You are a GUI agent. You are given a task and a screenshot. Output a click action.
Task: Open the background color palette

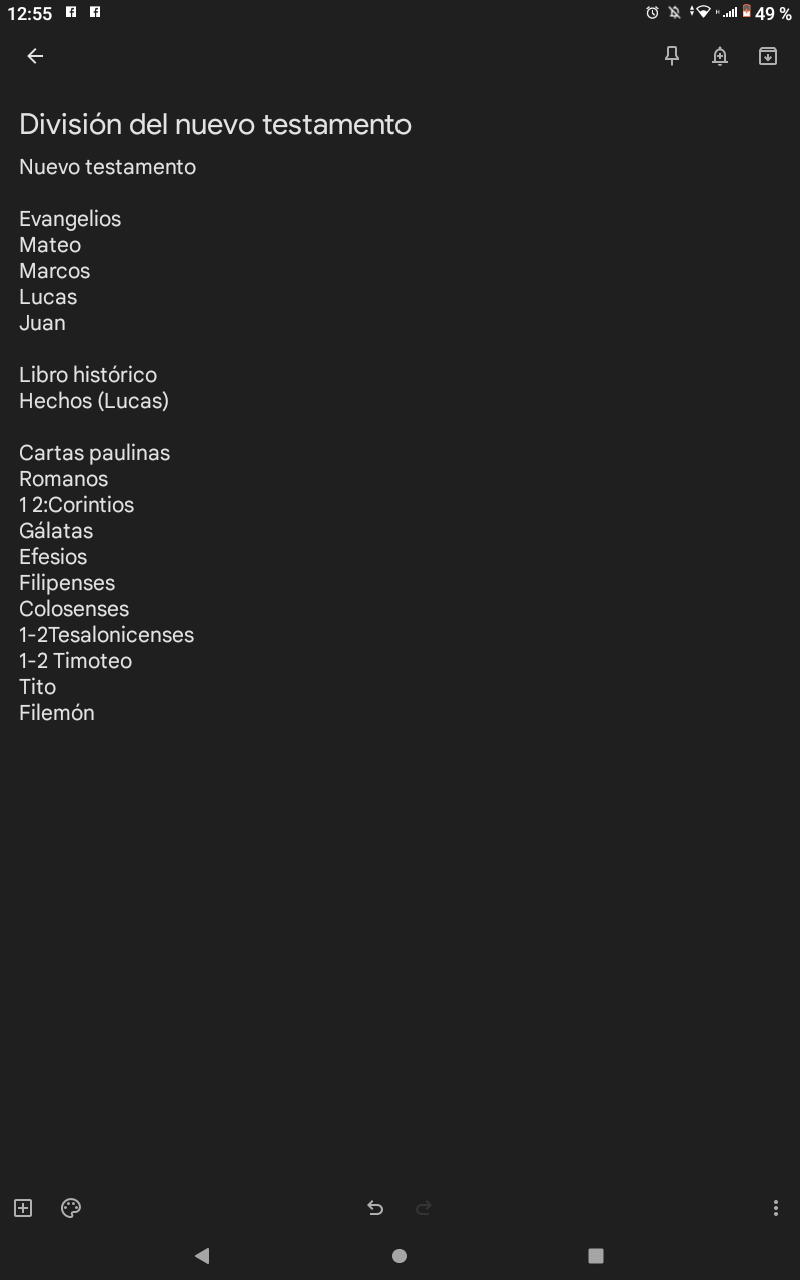(71, 1208)
